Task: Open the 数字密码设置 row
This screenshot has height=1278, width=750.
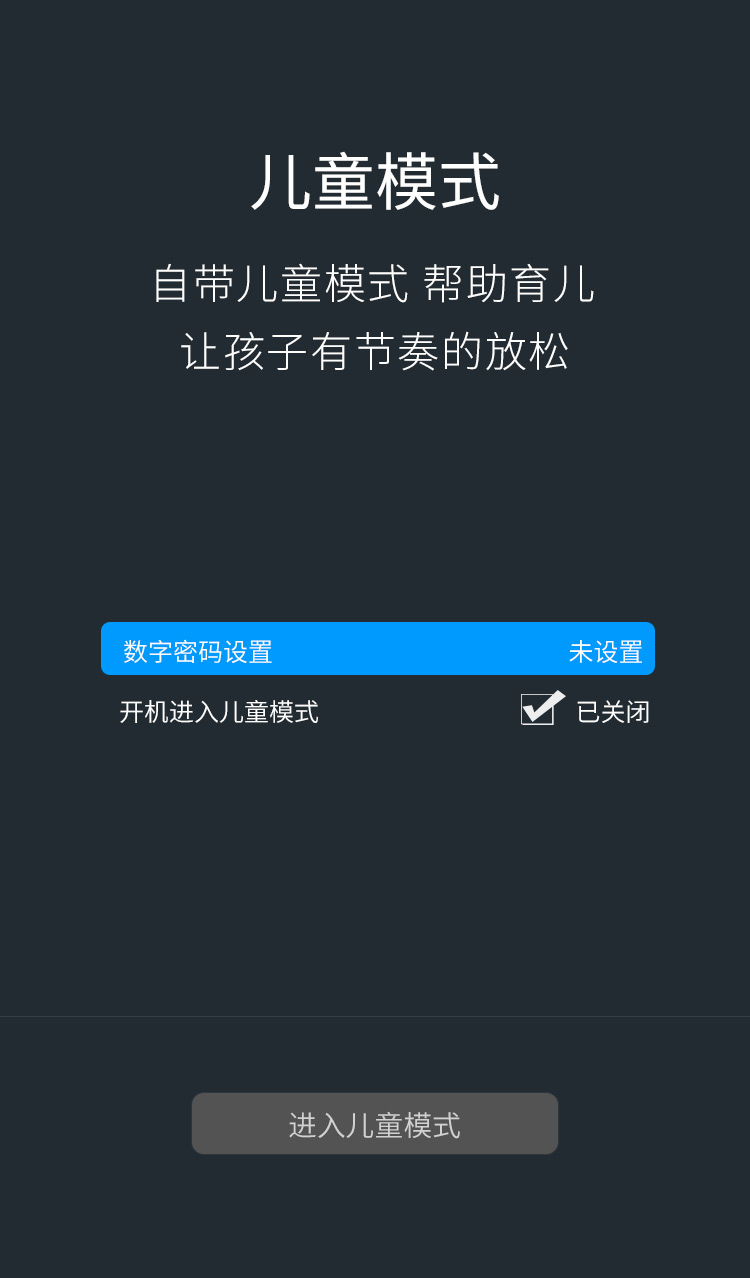Action: pyautogui.click(x=377, y=649)
